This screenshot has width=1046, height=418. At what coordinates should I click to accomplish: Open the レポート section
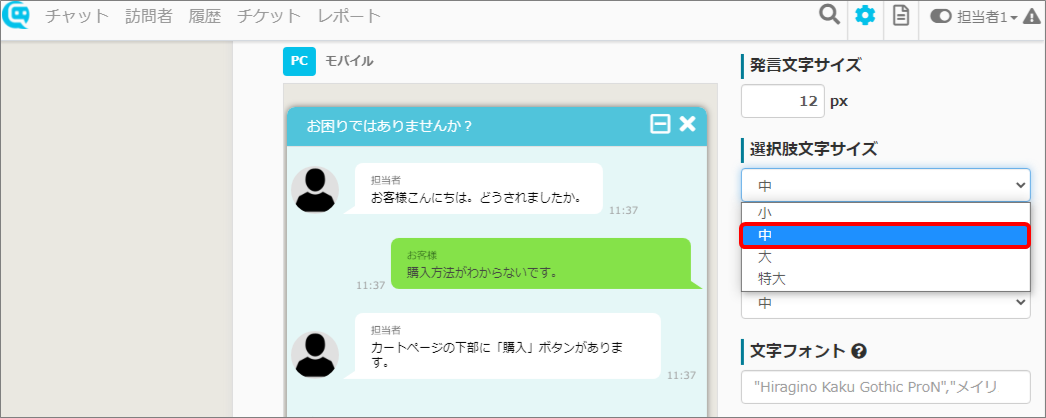coord(349,16)
